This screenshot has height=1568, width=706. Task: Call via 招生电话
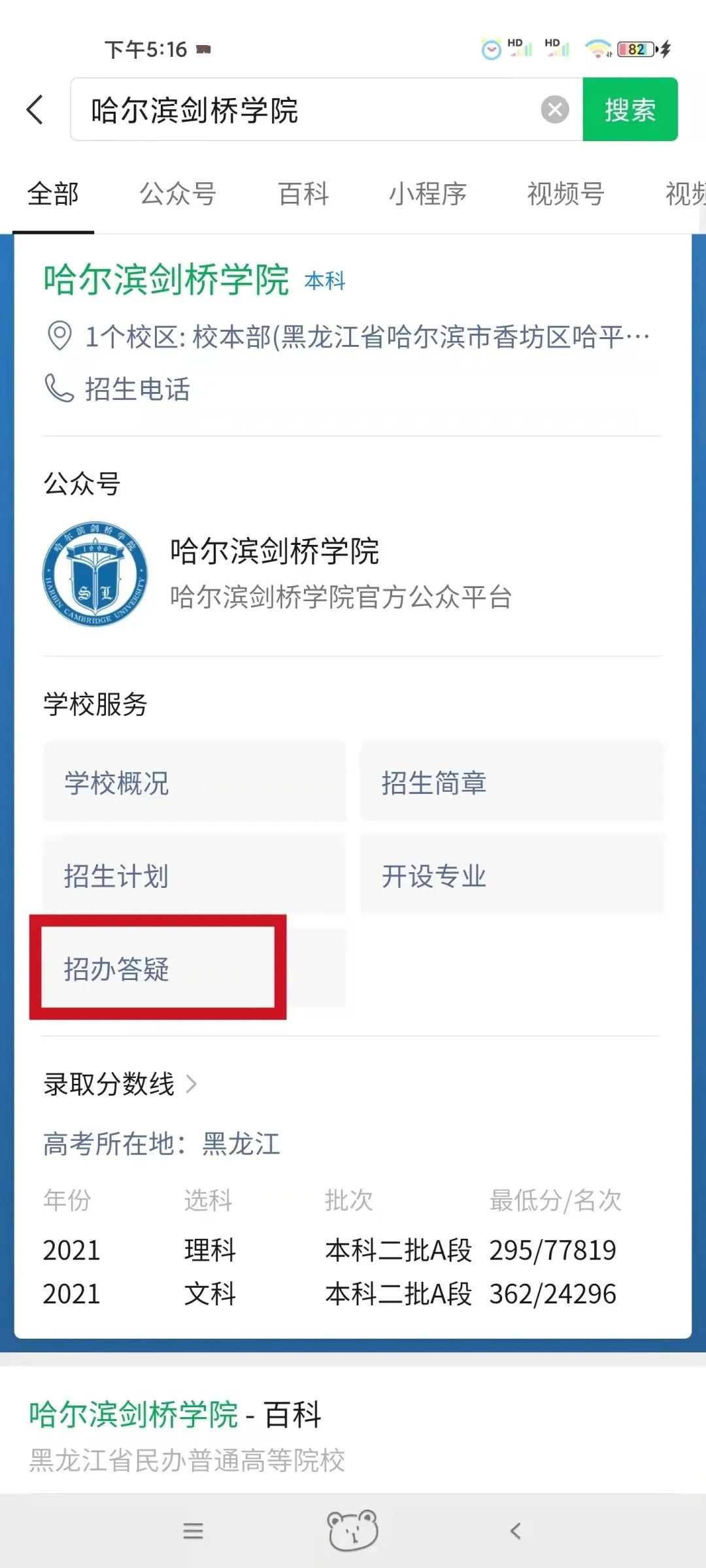point(118,389)
